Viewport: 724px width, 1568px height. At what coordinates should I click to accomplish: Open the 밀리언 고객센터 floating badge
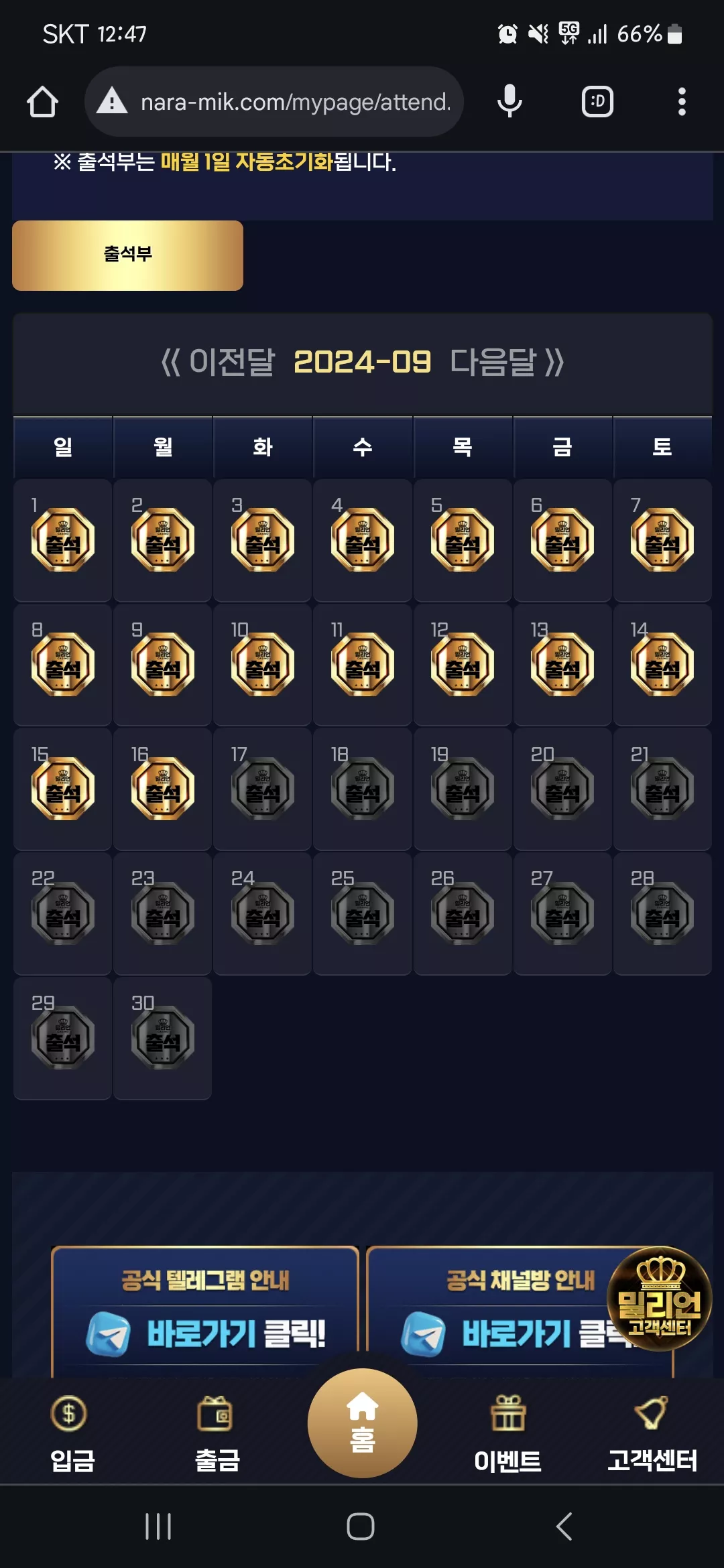[659, 1299]
